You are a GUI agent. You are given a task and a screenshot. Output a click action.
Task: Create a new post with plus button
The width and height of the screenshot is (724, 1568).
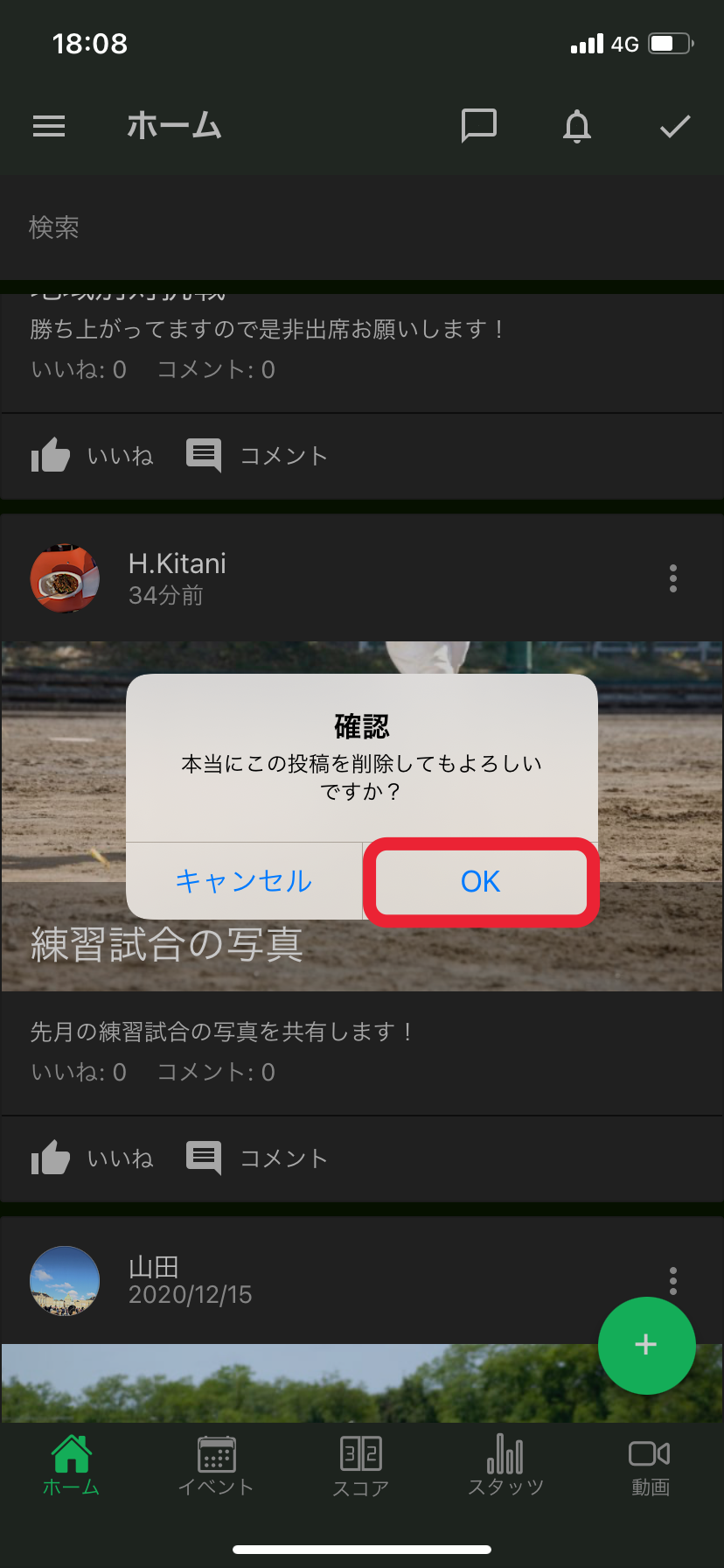tap(646, 1345)
